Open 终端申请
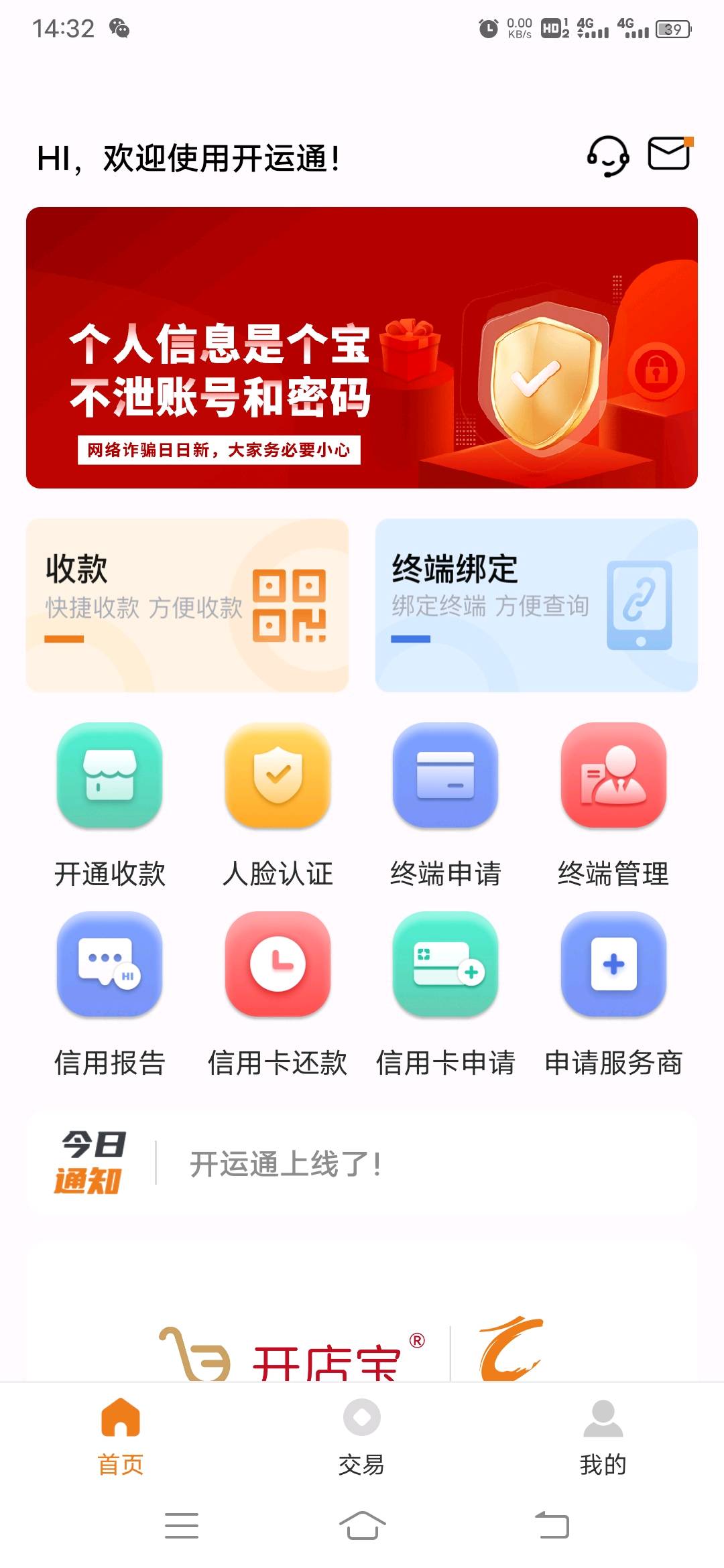The width and height of the screenshot is (724, 1568). [x=445, y=804]
